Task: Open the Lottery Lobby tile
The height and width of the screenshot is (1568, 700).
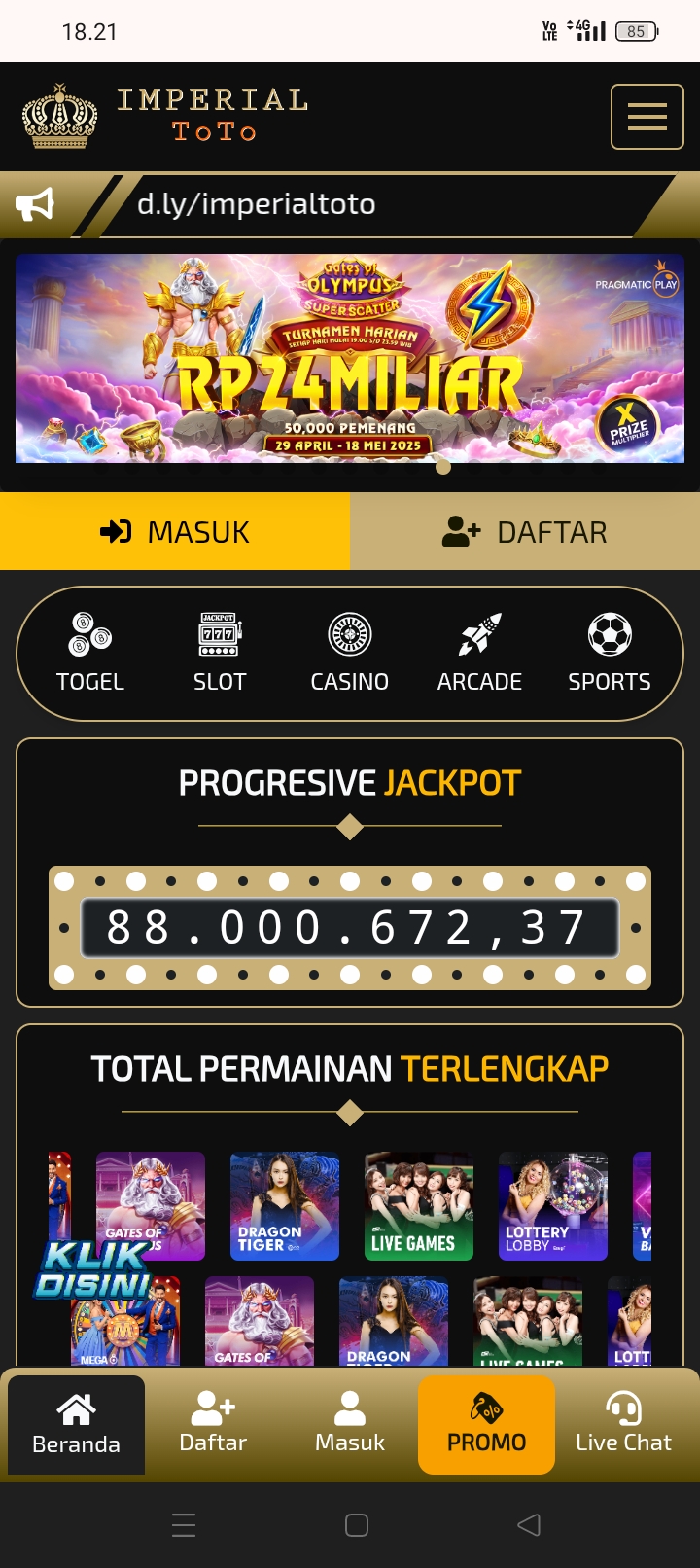Action: [553, 1206]
